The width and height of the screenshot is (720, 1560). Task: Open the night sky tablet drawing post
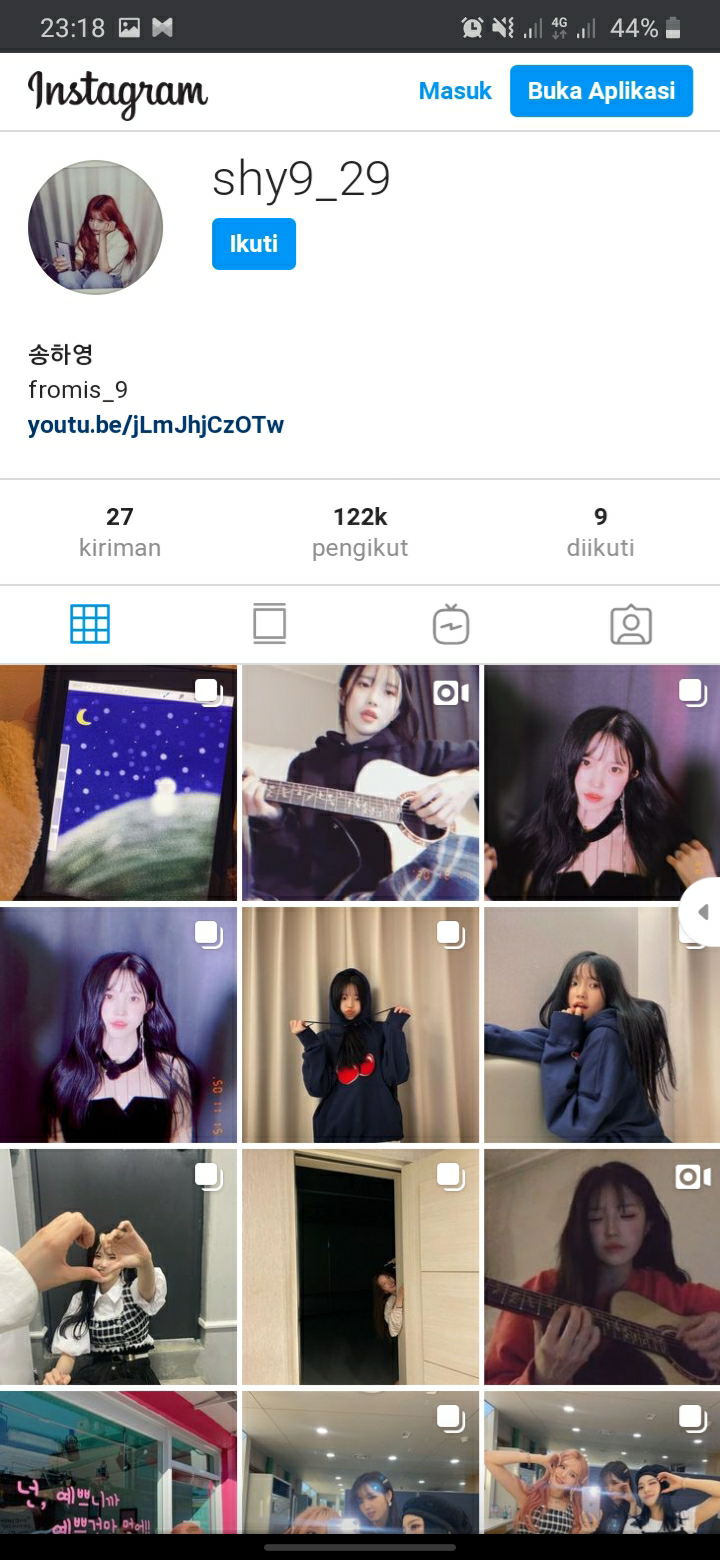pyautogui.click(x=118, y=783)
